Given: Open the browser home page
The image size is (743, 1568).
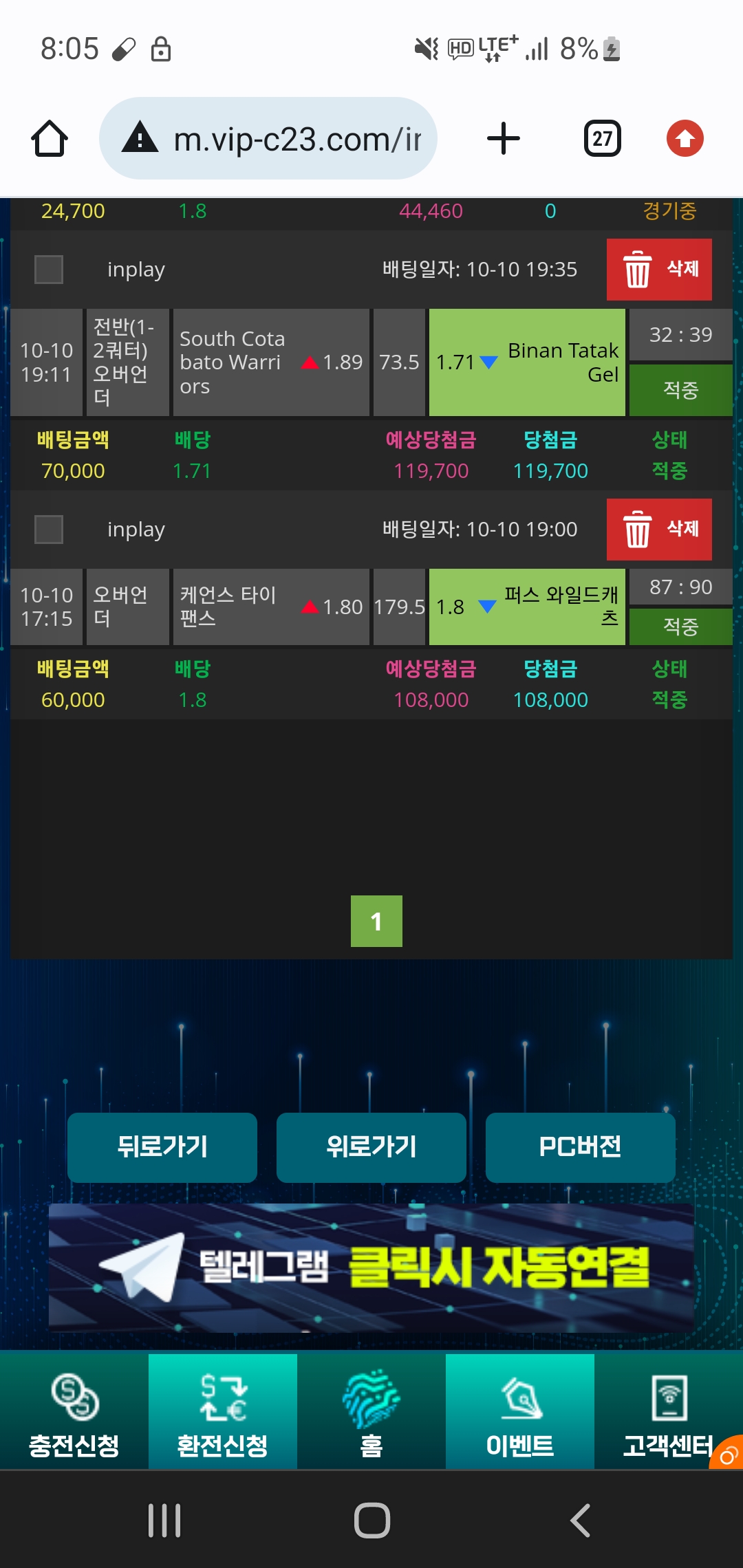Looking at the screenshot, I should click(50, 139).
